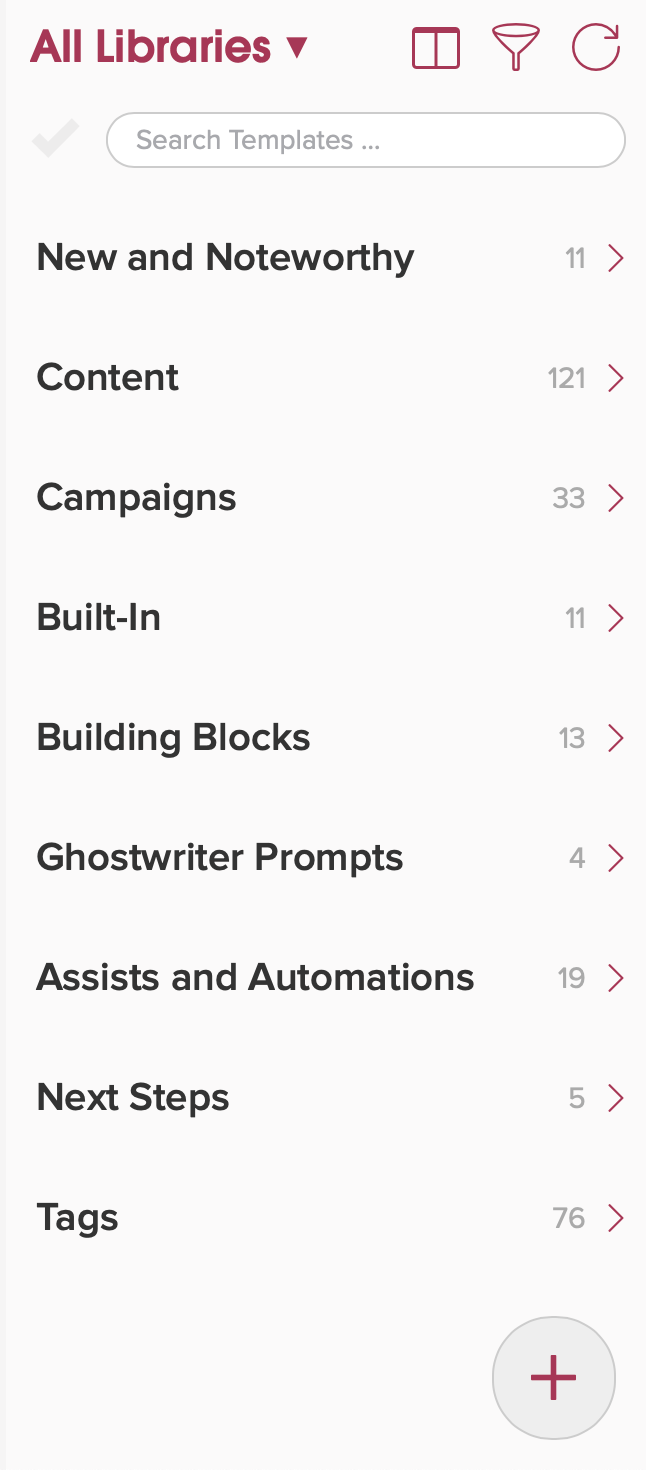This screenshot has height=1470, width=646.
Task: Tap the checkmark select icon
Action: coord(56,139)
